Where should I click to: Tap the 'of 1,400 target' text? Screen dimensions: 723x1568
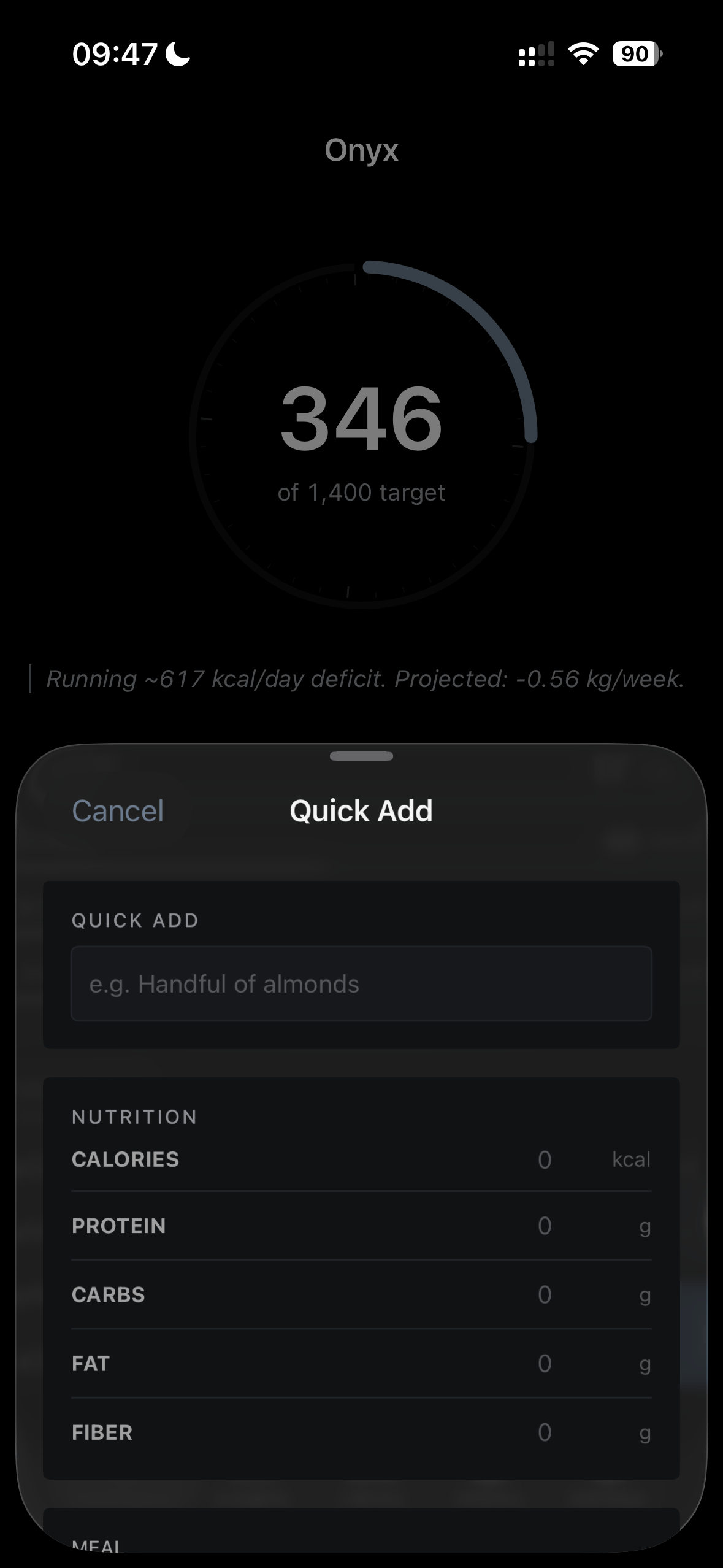(361, 491)
